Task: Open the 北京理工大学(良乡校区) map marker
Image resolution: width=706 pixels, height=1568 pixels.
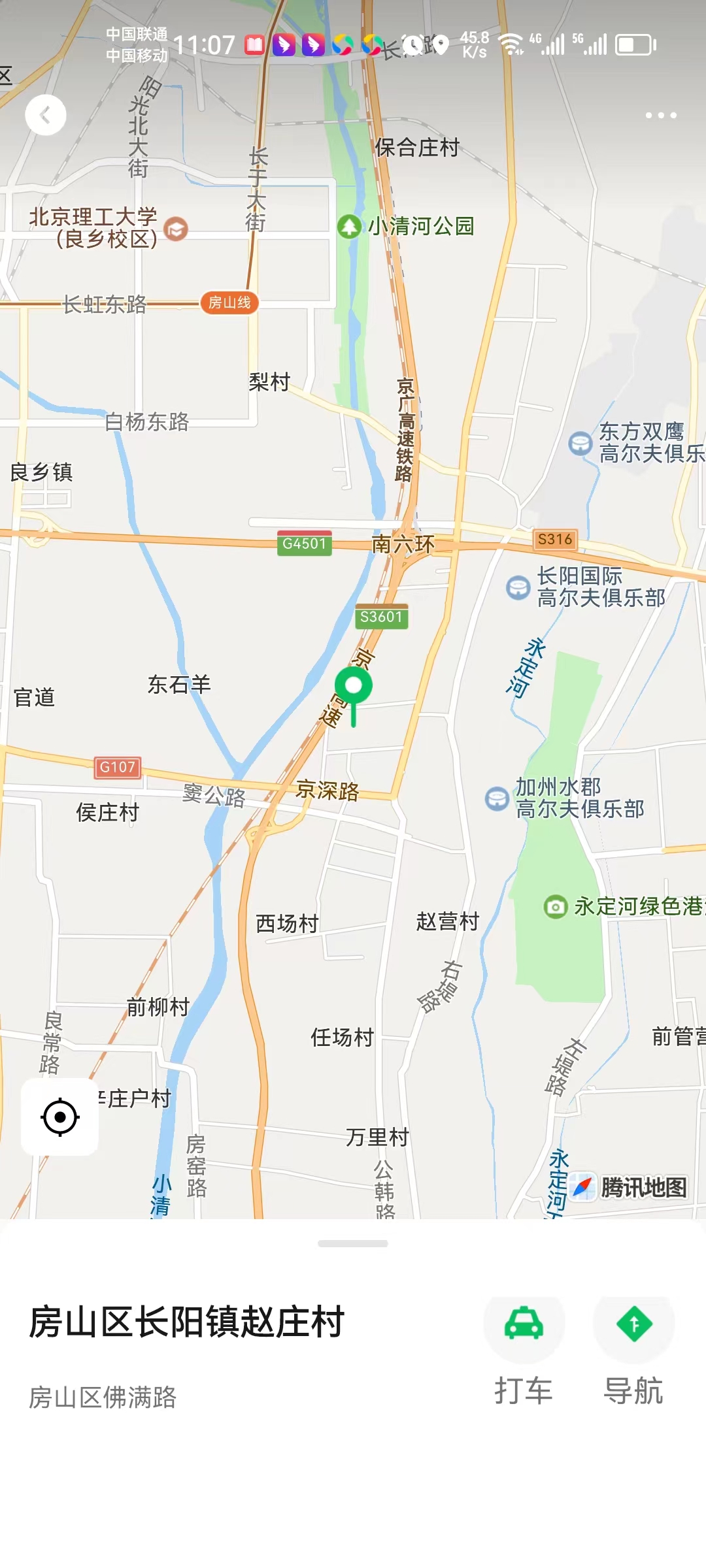Action: pos(176,229)
